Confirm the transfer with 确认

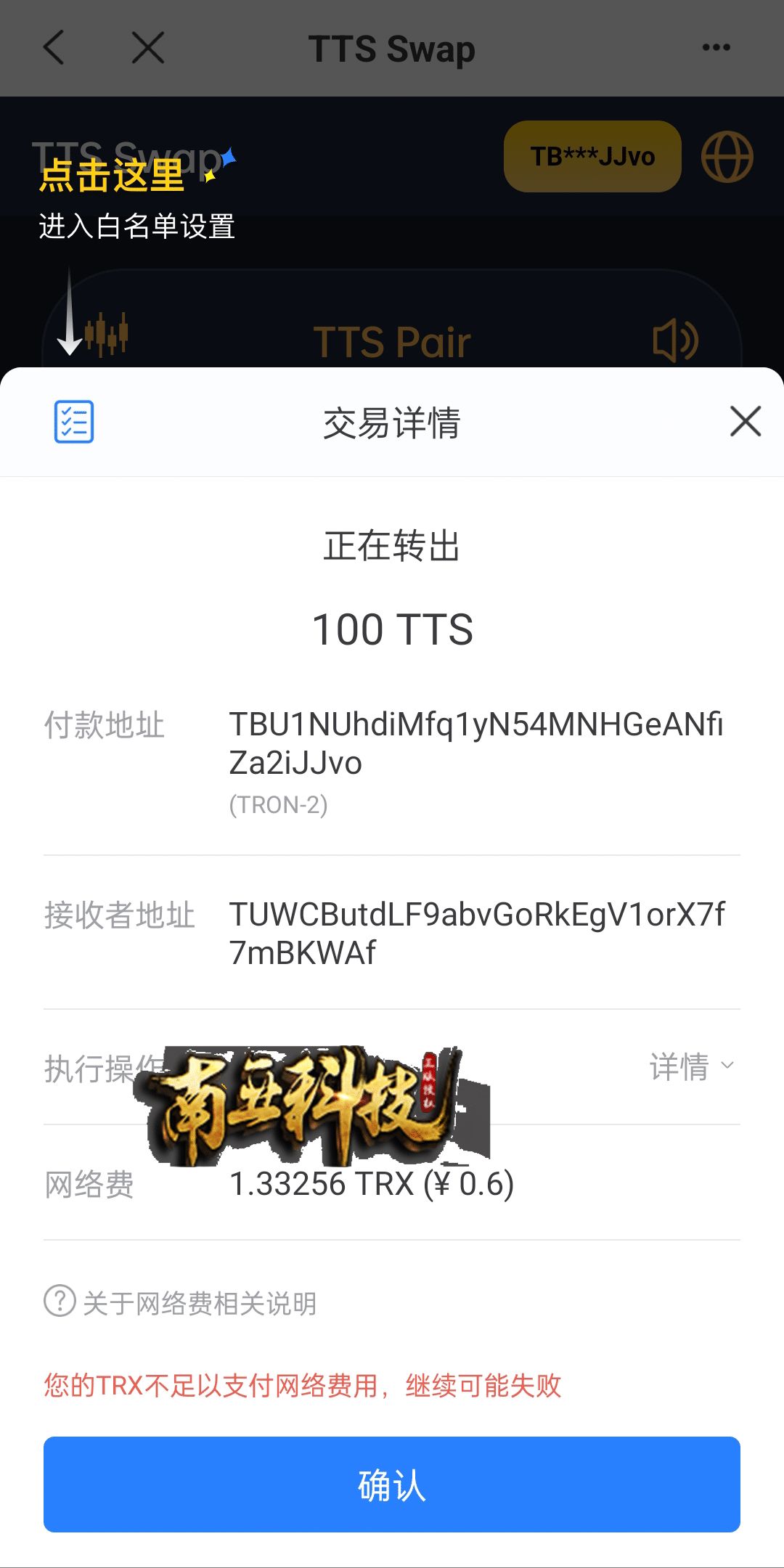(x=392, y=1485)
